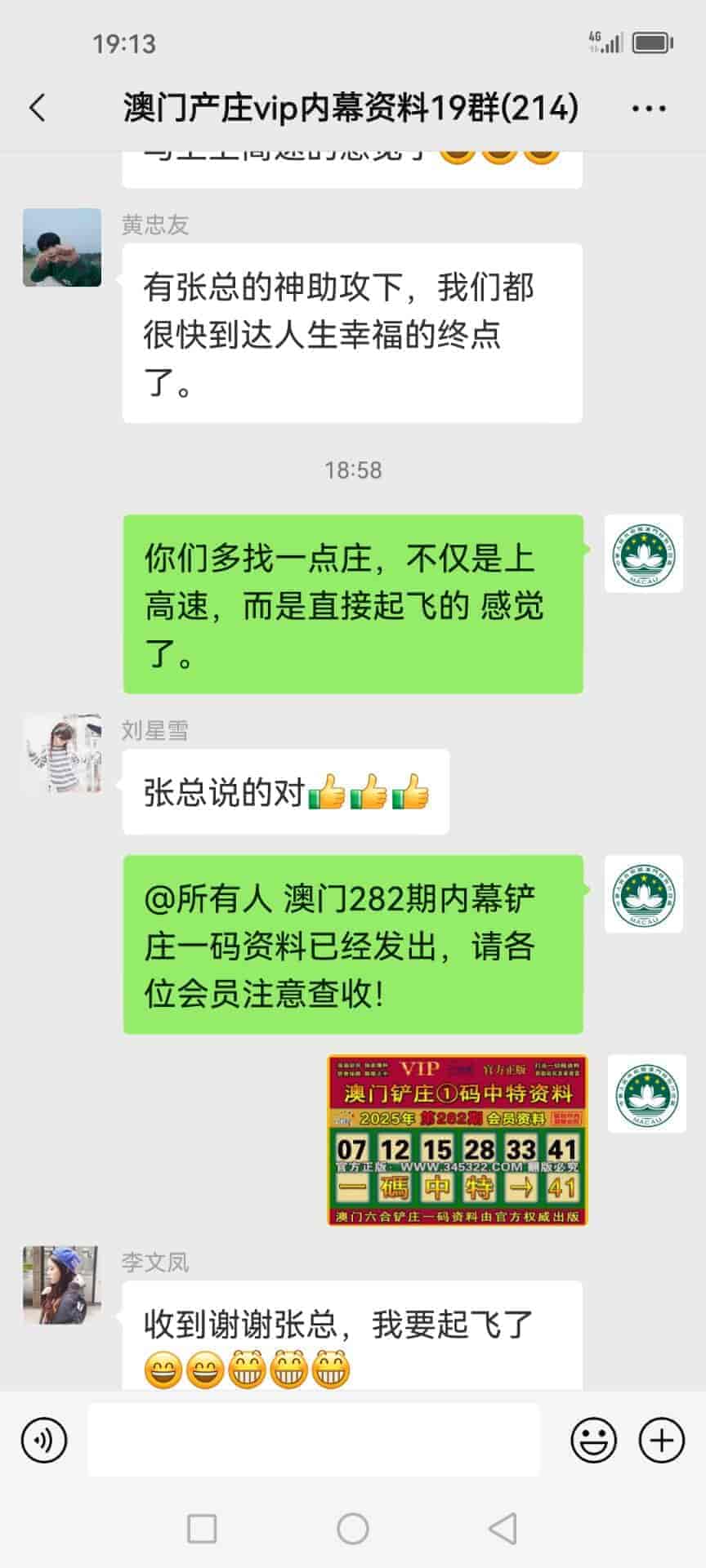This screenshot has height=1568, width=706.
Task: Go back from the group chat
Action: [x=38, y=108]
